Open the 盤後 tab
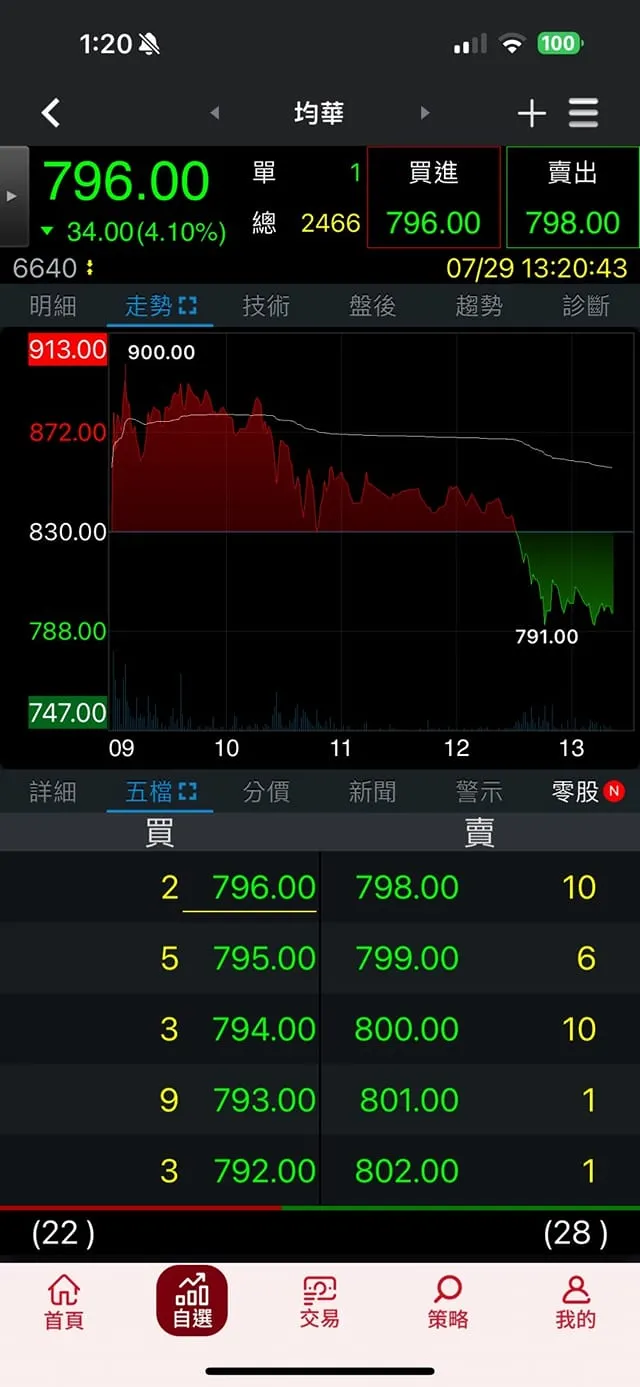The width and height of the screenshot is (640, 1387). coord(373,306)
